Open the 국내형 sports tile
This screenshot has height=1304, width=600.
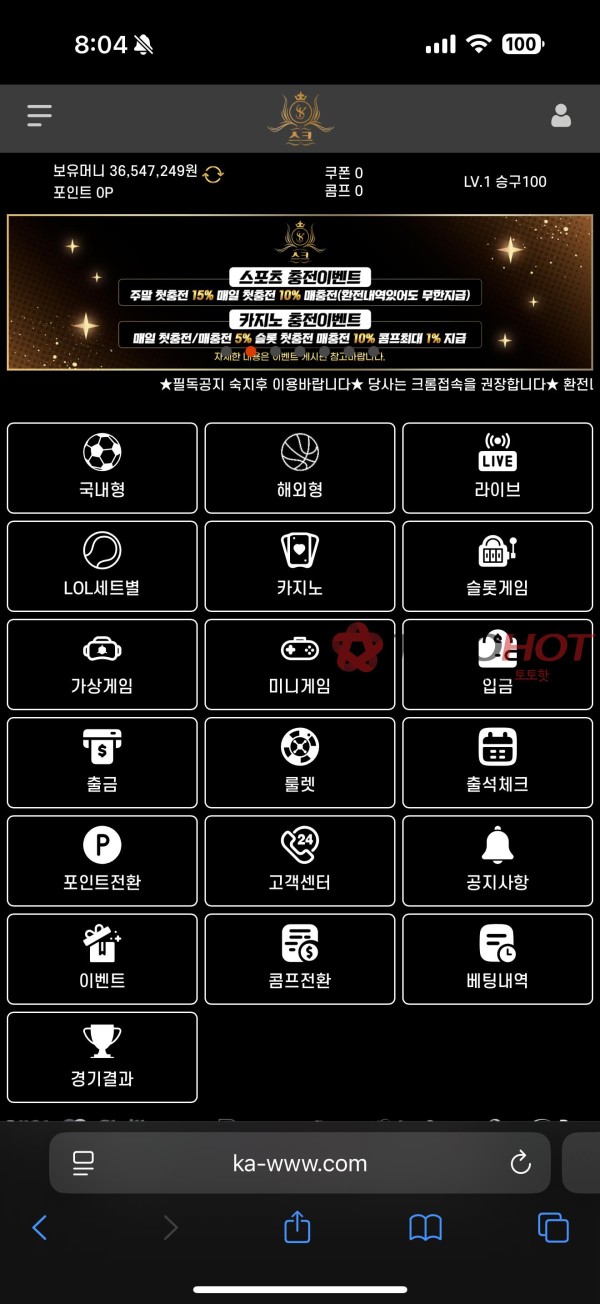pyautogui.click(x=102, y=468)
